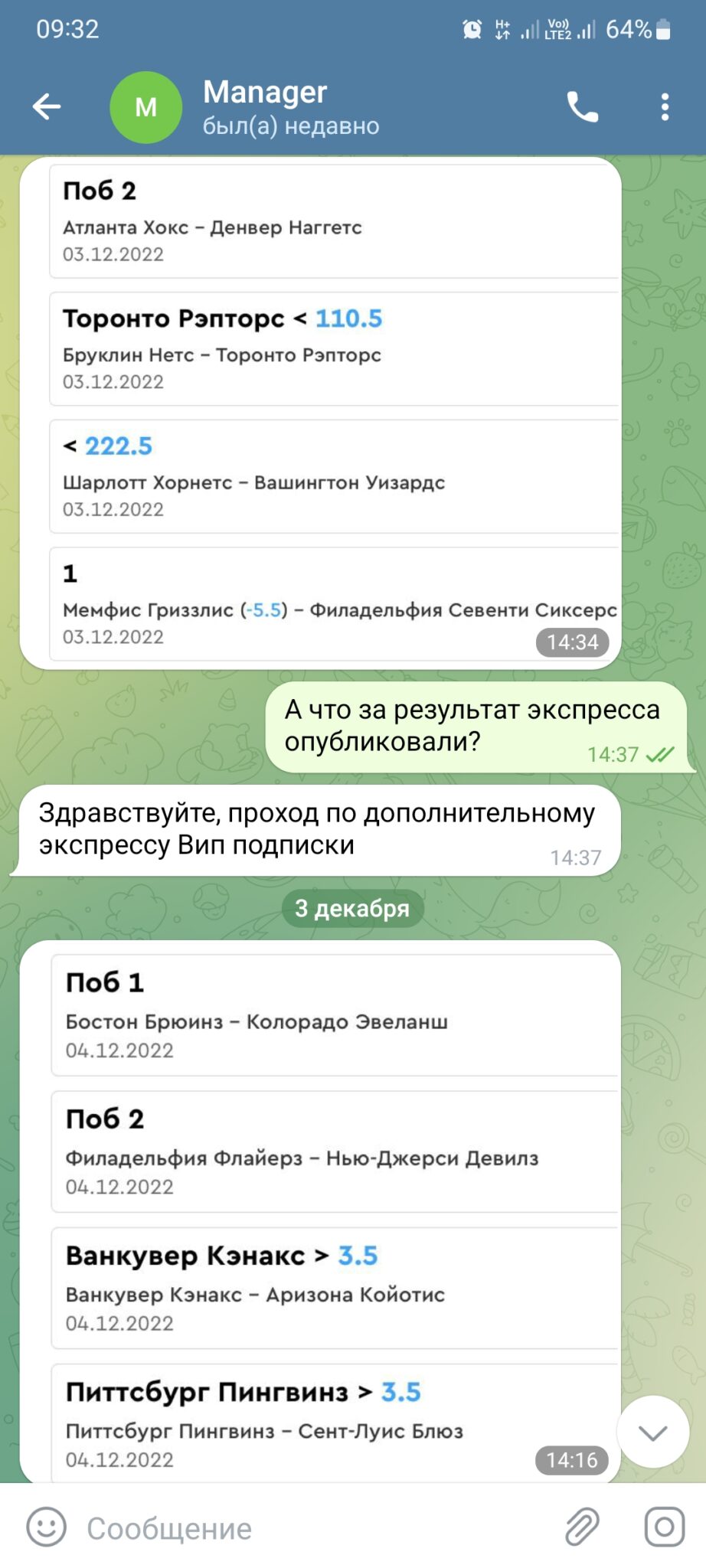Open the three-dot overflow menu
The width and height of the screenshot is (706, 1568).
pyautogui.click(x=665, y=107)
